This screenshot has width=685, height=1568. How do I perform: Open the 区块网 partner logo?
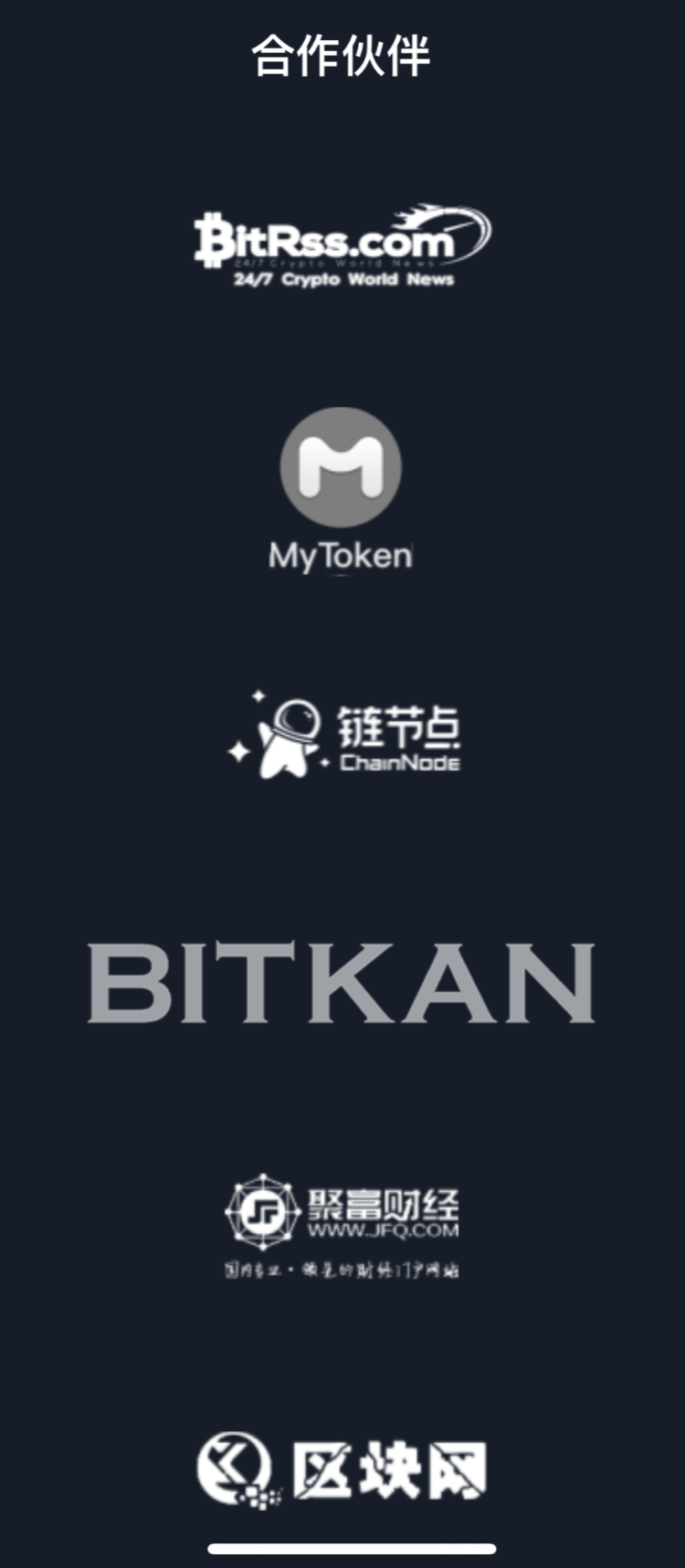342,1469
